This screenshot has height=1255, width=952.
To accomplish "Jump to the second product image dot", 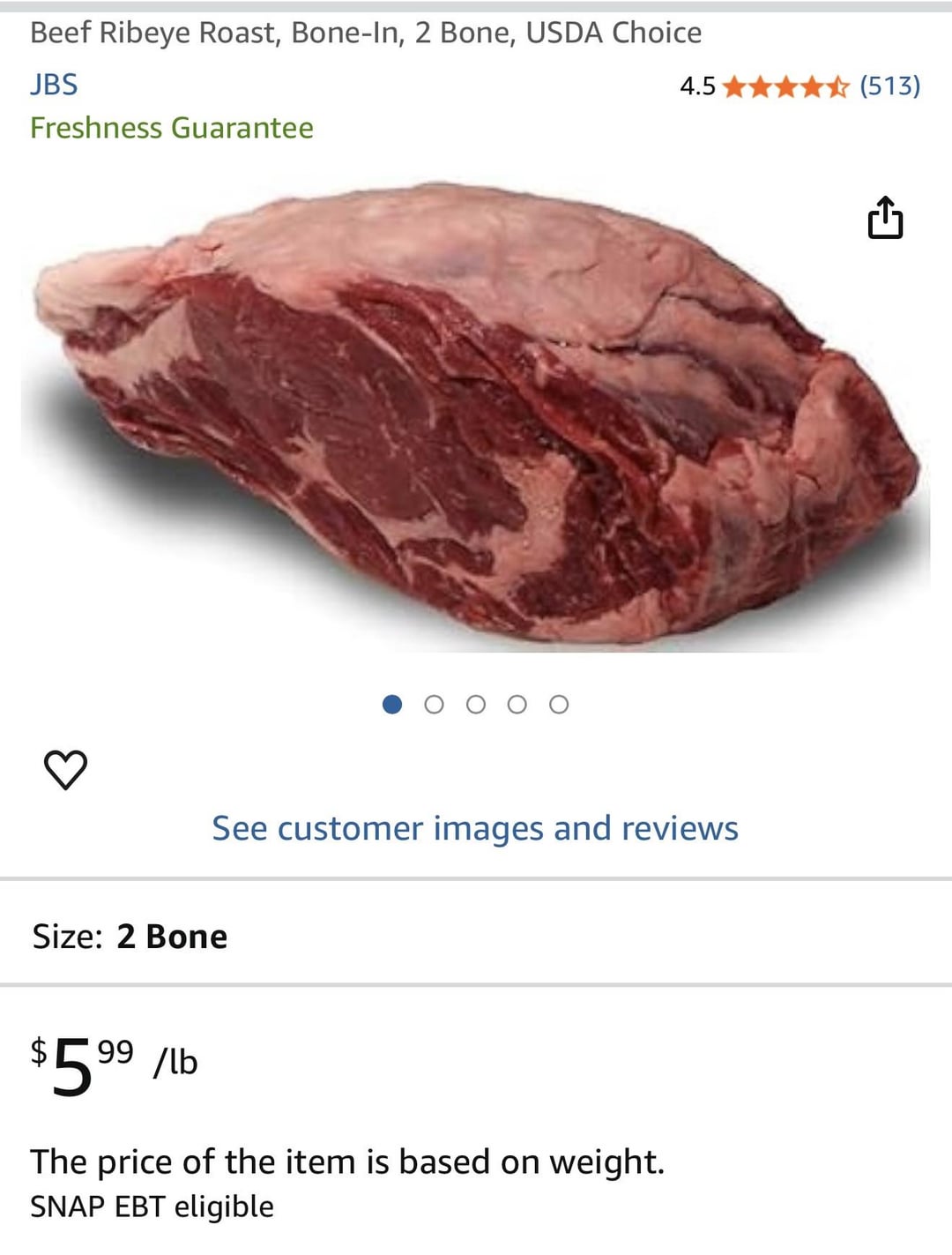I will coord(434,705).
